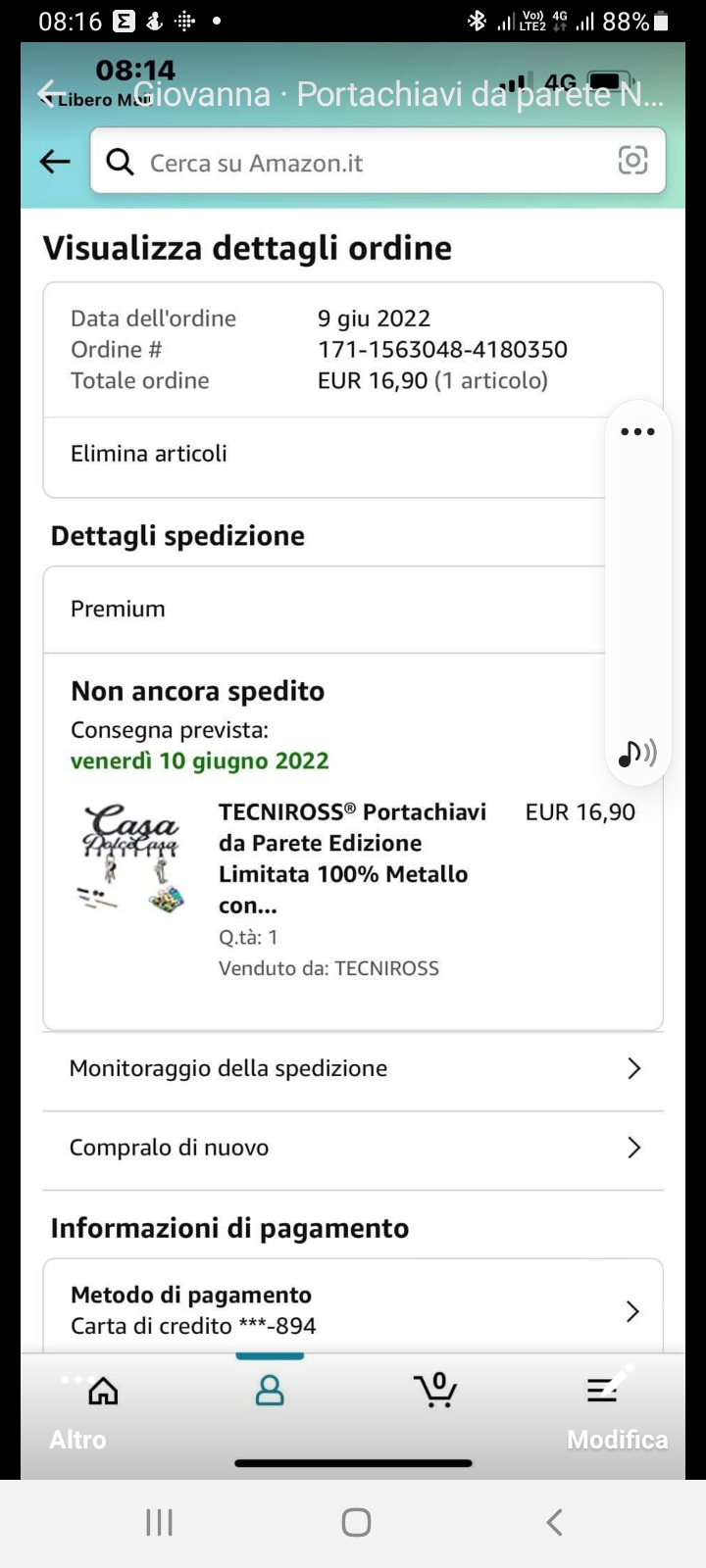Viewport: 706px width, 1568px height.
Task: Expand volume panel three-dot options
Action: 637,431
